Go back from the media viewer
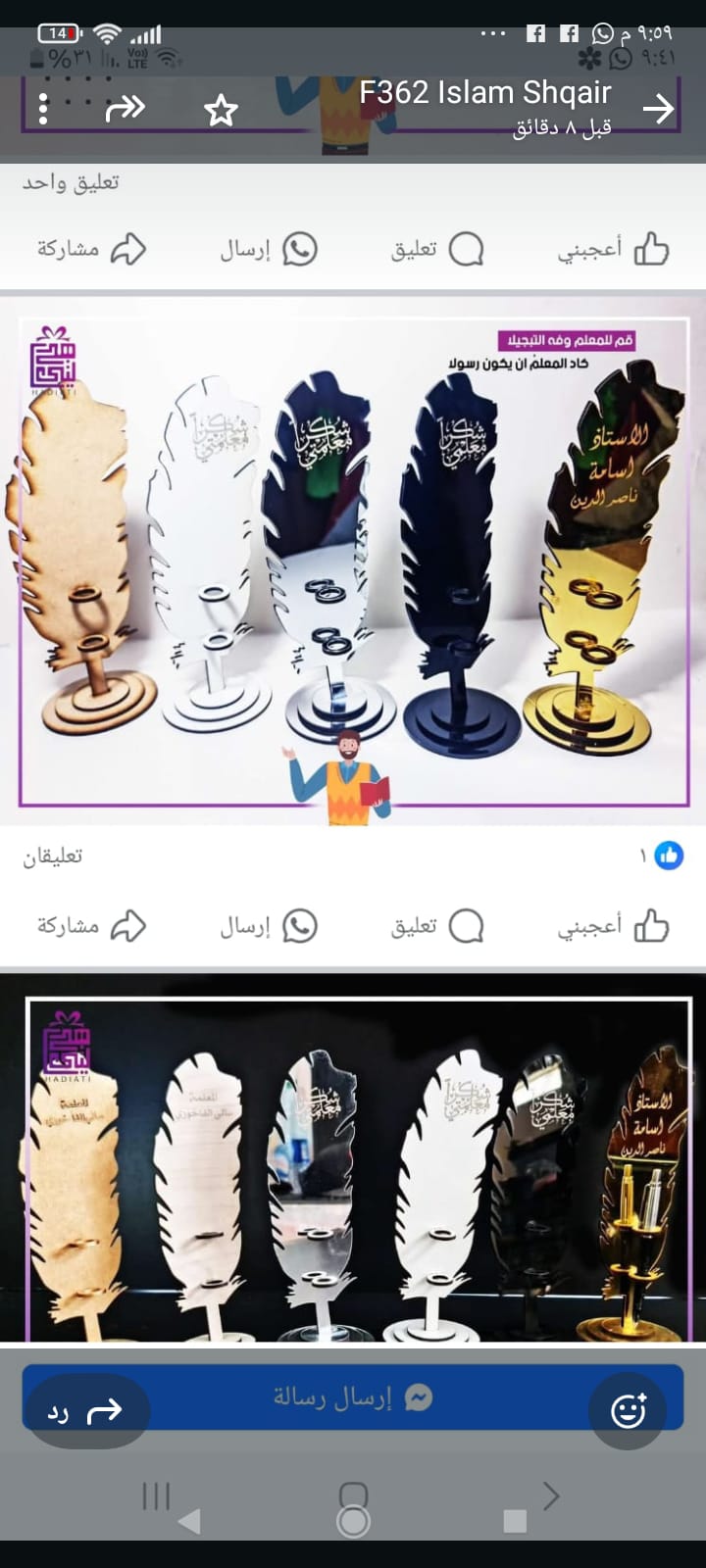This screenshot has width=706, height=1568. 658,108
